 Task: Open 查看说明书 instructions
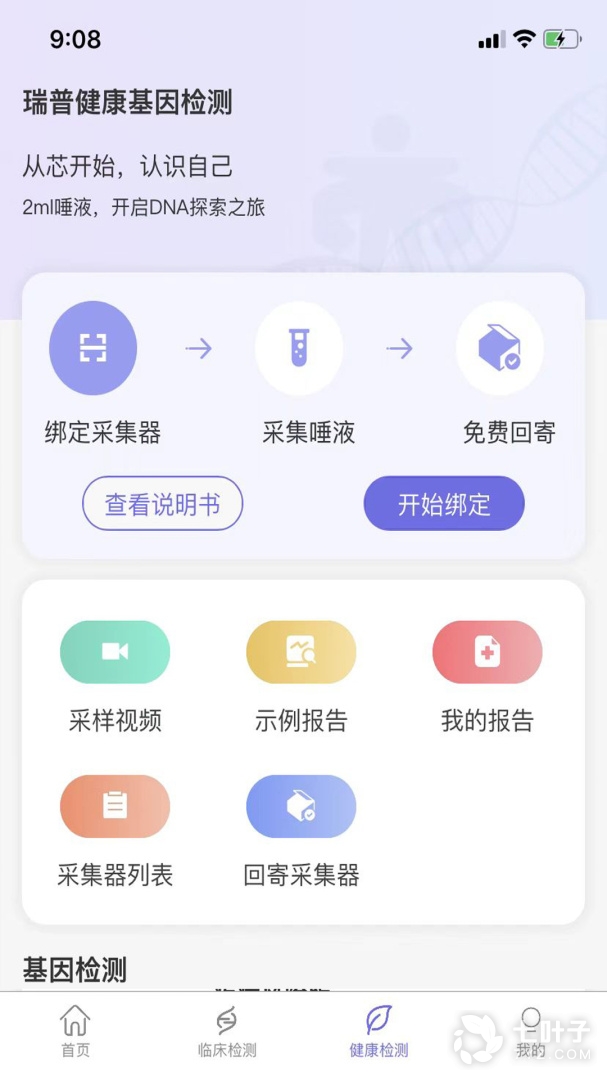(x=162, y=503)
